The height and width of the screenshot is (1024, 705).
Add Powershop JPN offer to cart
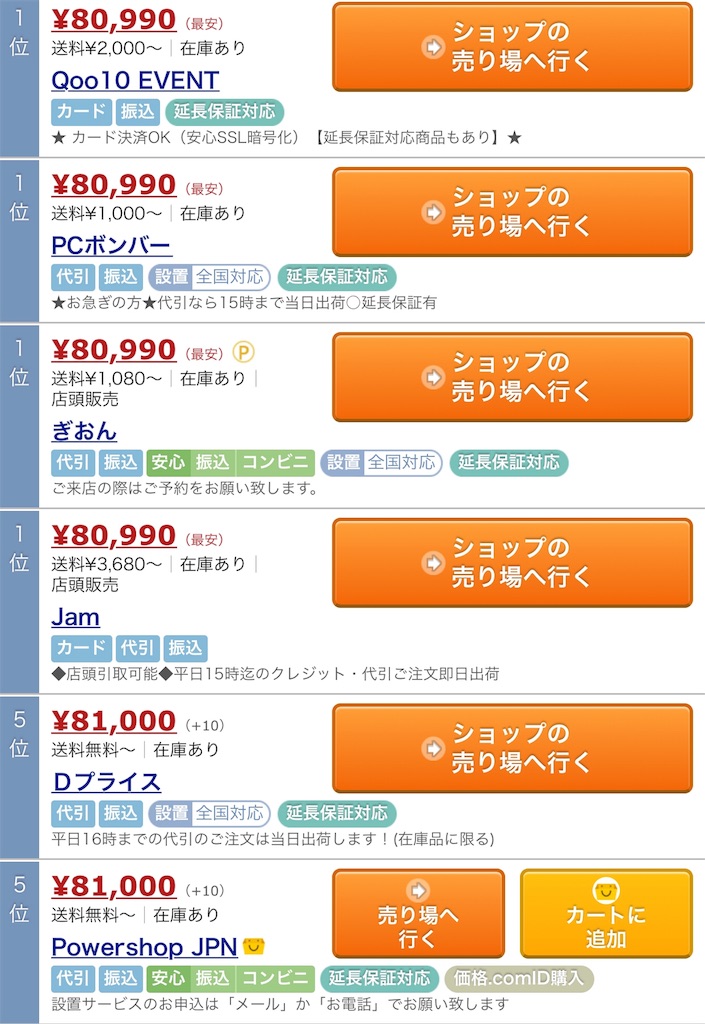(x=605, y=913)
